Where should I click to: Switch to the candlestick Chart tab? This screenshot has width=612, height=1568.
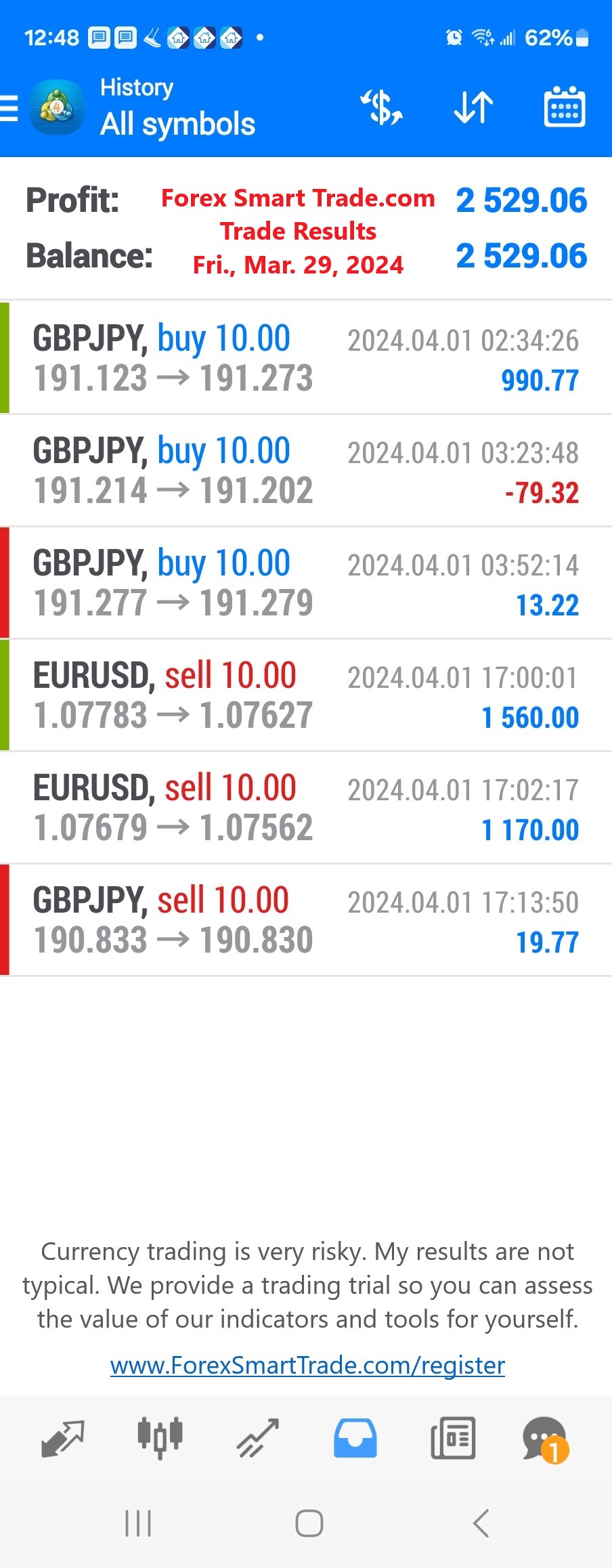pos(160,1438)
